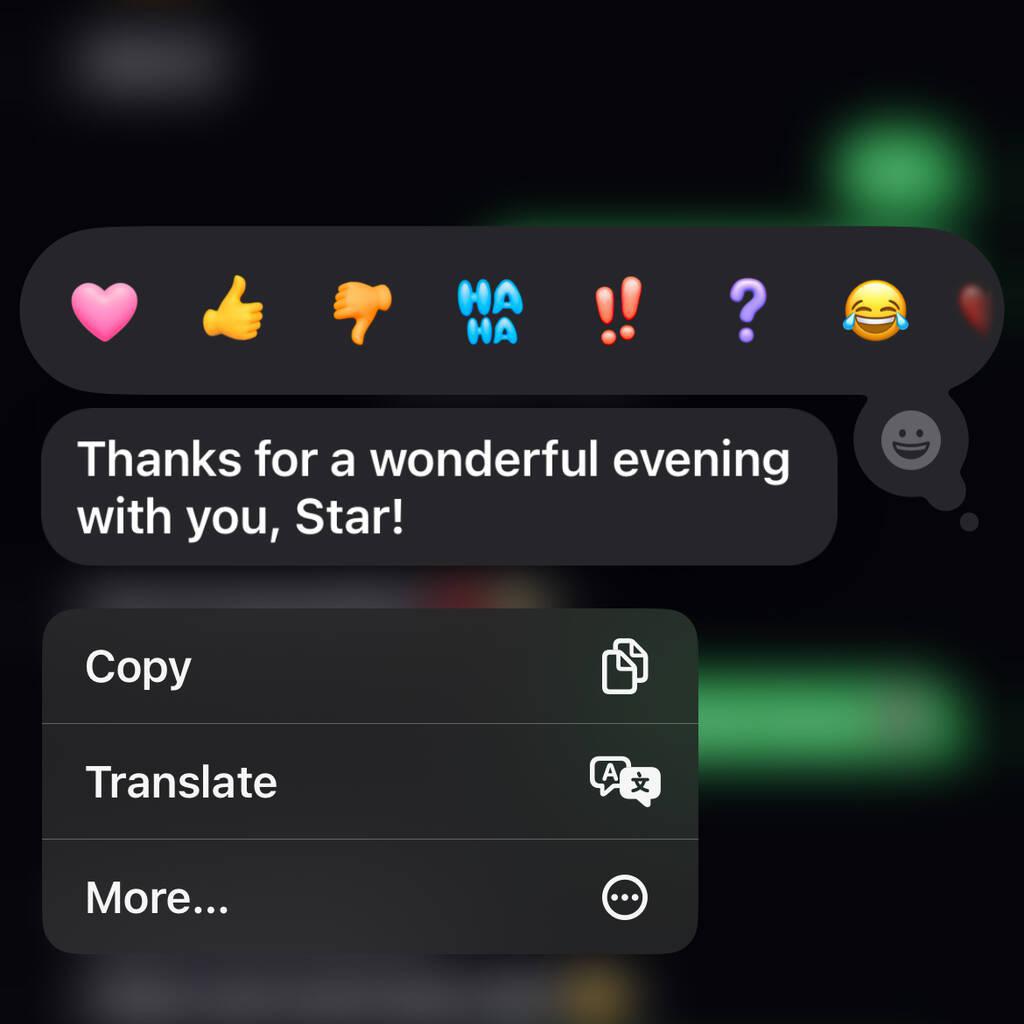The width and height of the screenshot is (1024, 1024).
Task: Add the HA HA reaction
Action: pos(490,311)
